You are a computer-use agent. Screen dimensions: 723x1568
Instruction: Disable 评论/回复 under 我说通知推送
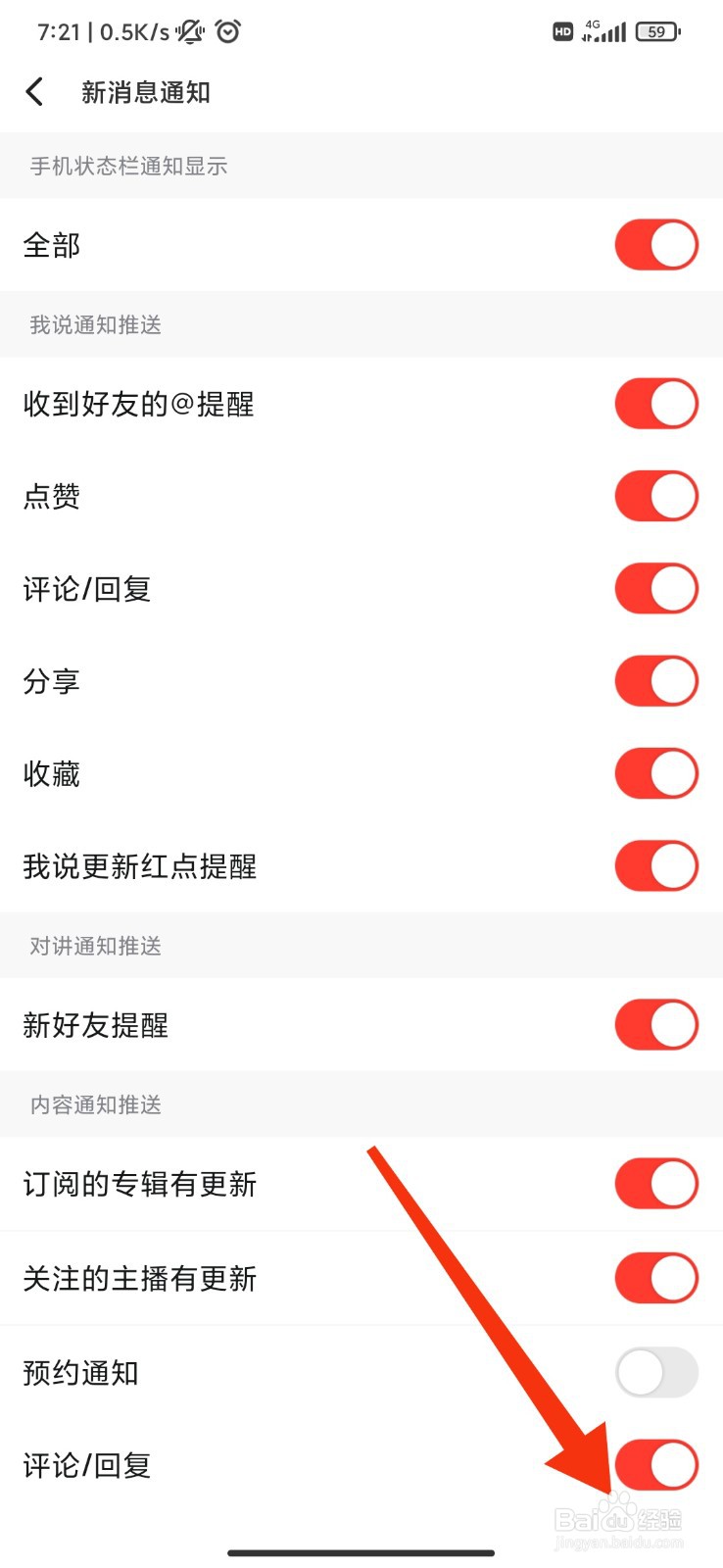tap(654, 588)
